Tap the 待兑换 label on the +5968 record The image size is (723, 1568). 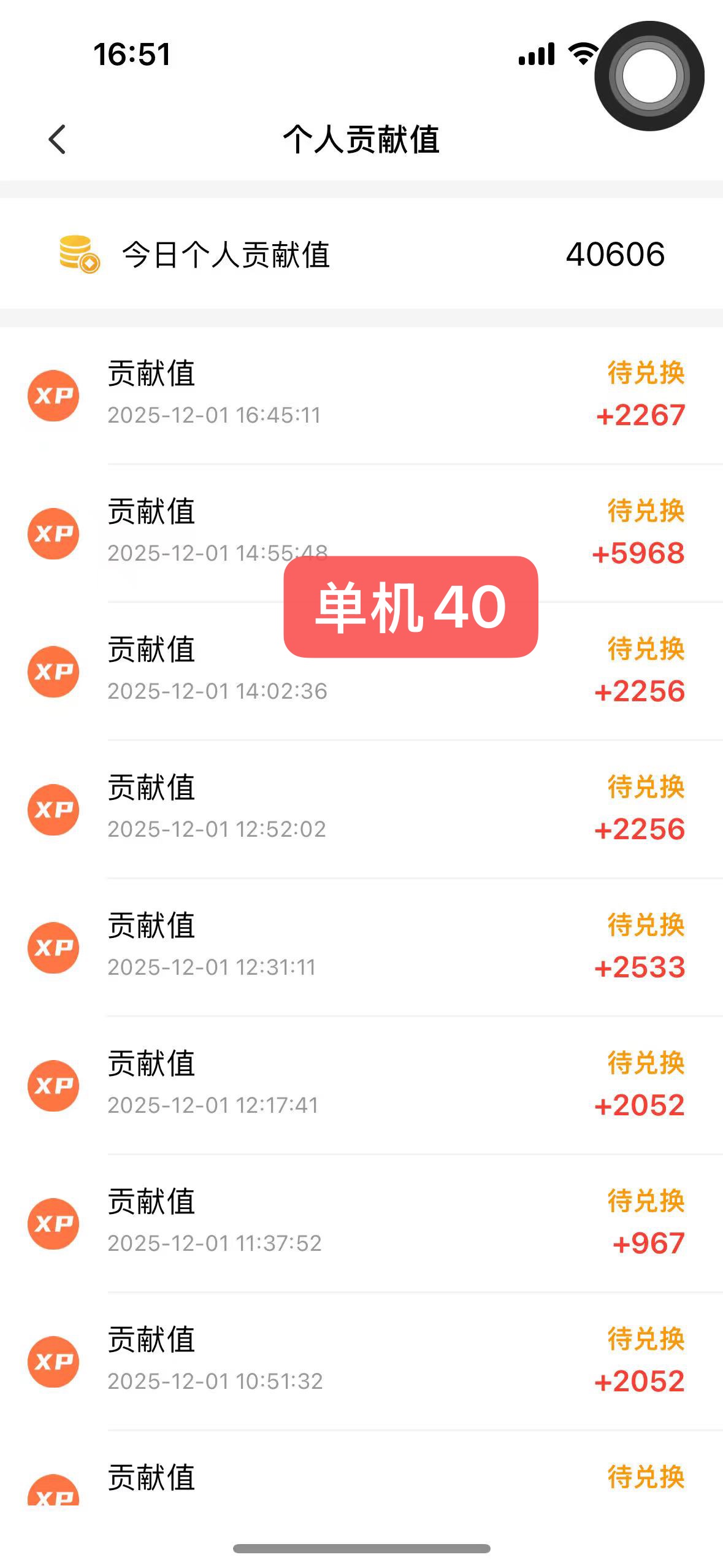(x=644, y=515)
